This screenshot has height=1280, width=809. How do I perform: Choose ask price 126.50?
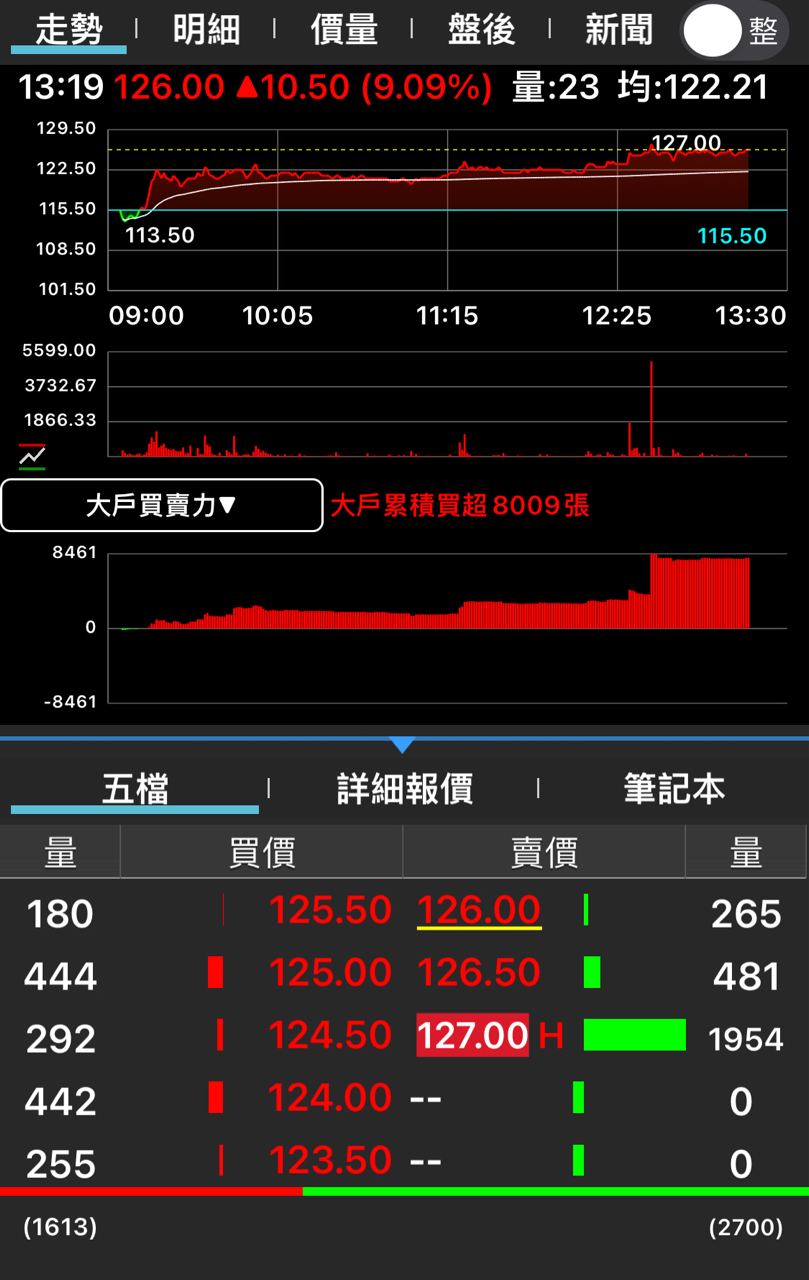point(479,973)
